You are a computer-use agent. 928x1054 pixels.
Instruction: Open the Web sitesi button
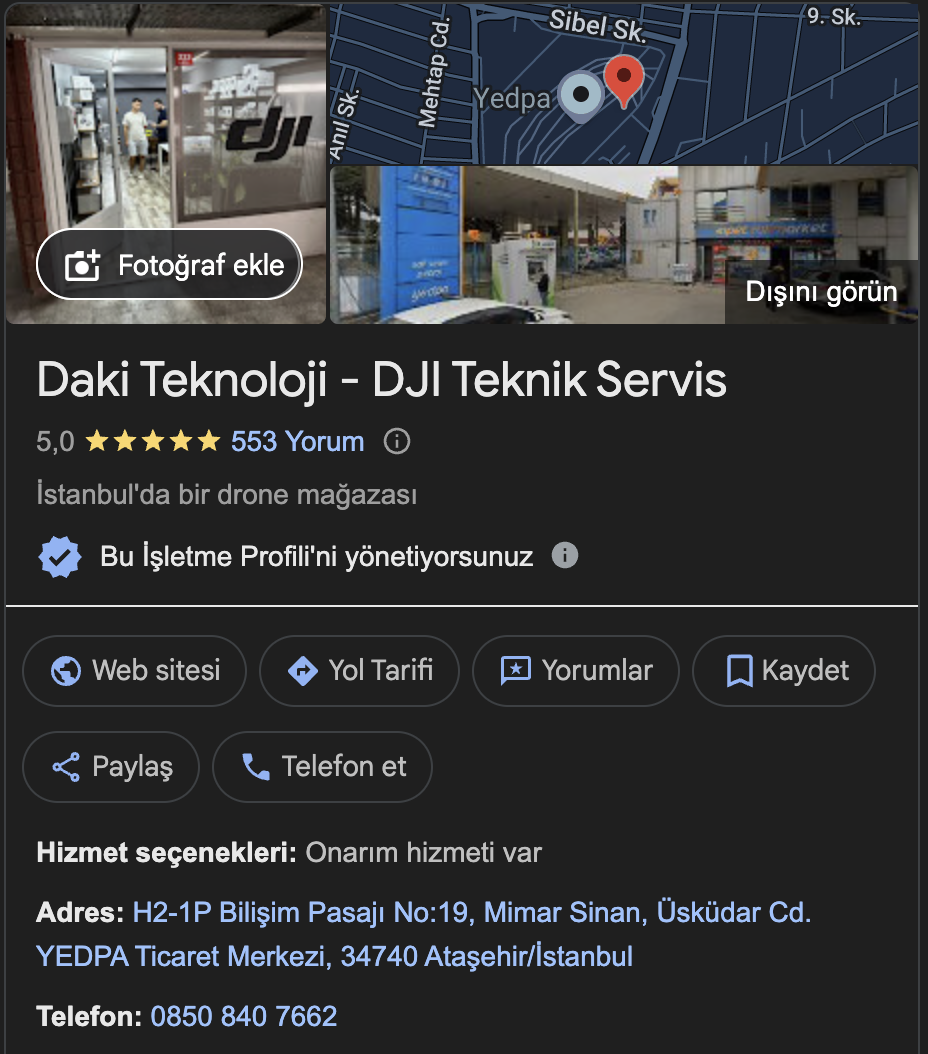click(134, 670)
